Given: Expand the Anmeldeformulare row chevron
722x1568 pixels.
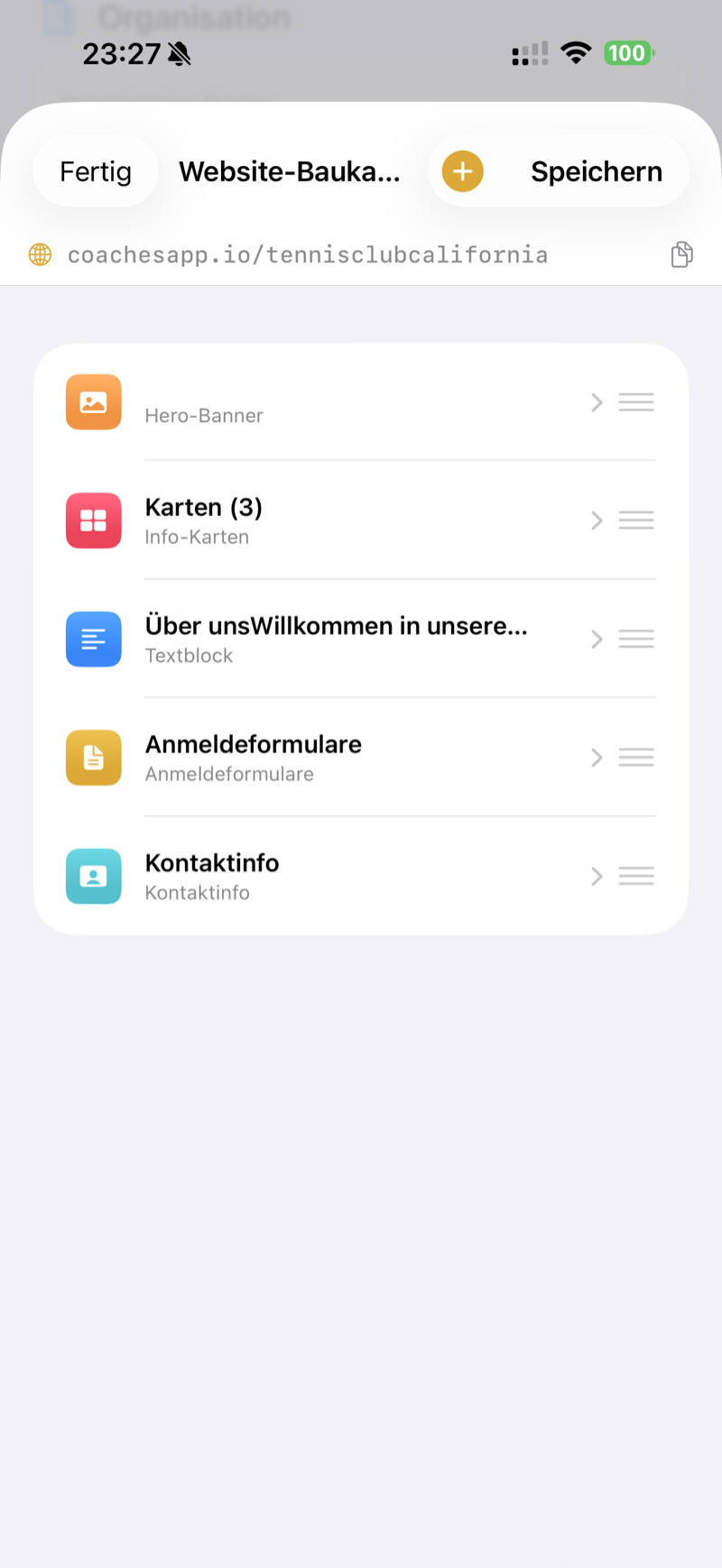Looking at the screenshot, I should pyautogui.click(x=596, y=758).
